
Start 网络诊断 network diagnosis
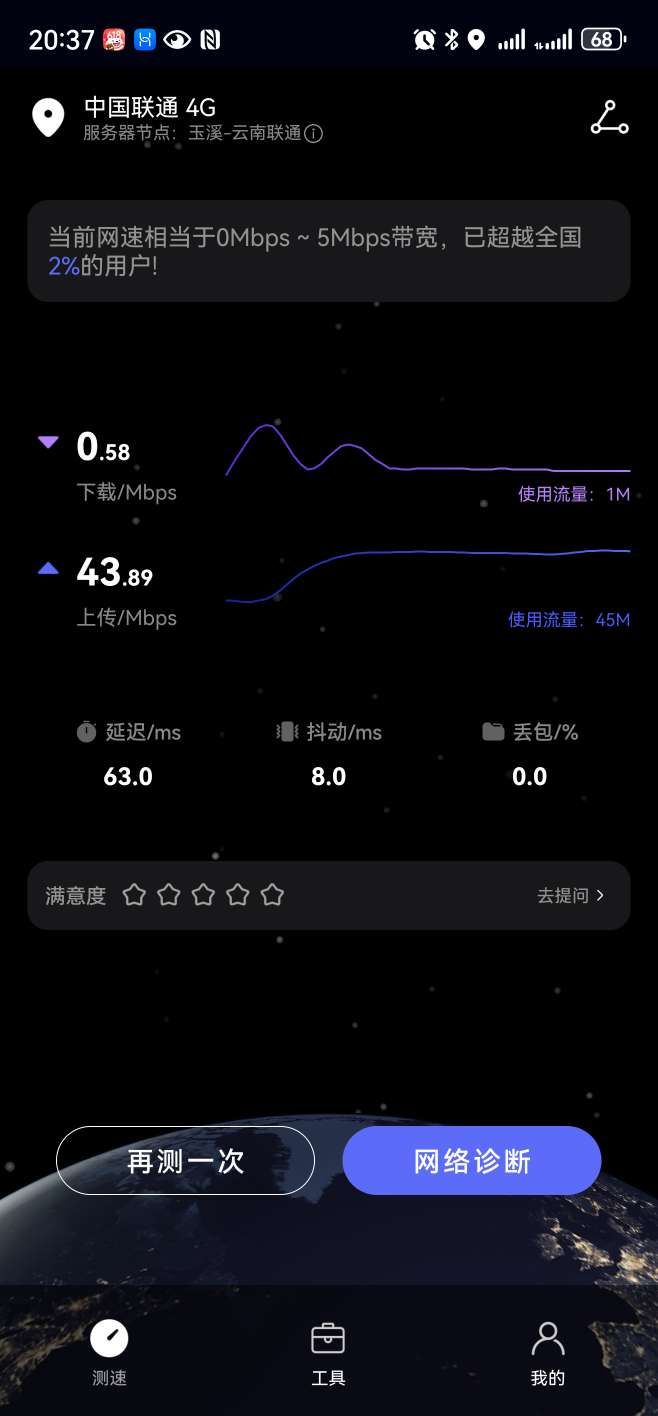point(471,1160)
